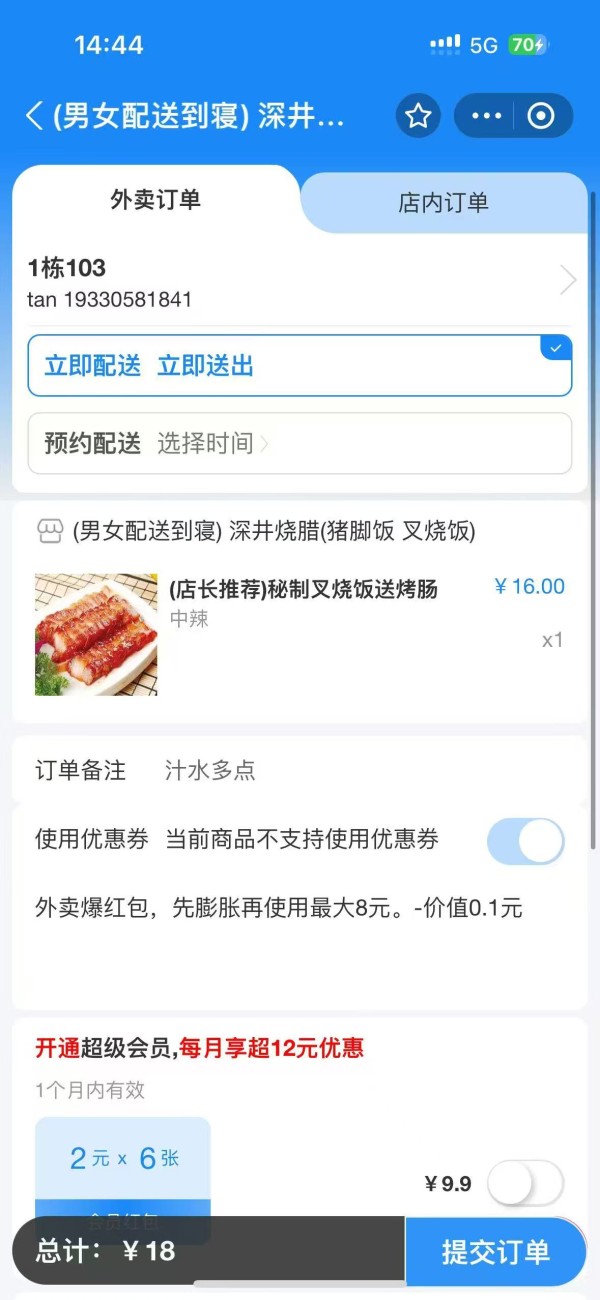Switch to the 店内订单 tab
Screen dimensions: 600x1300
[443, 203]
